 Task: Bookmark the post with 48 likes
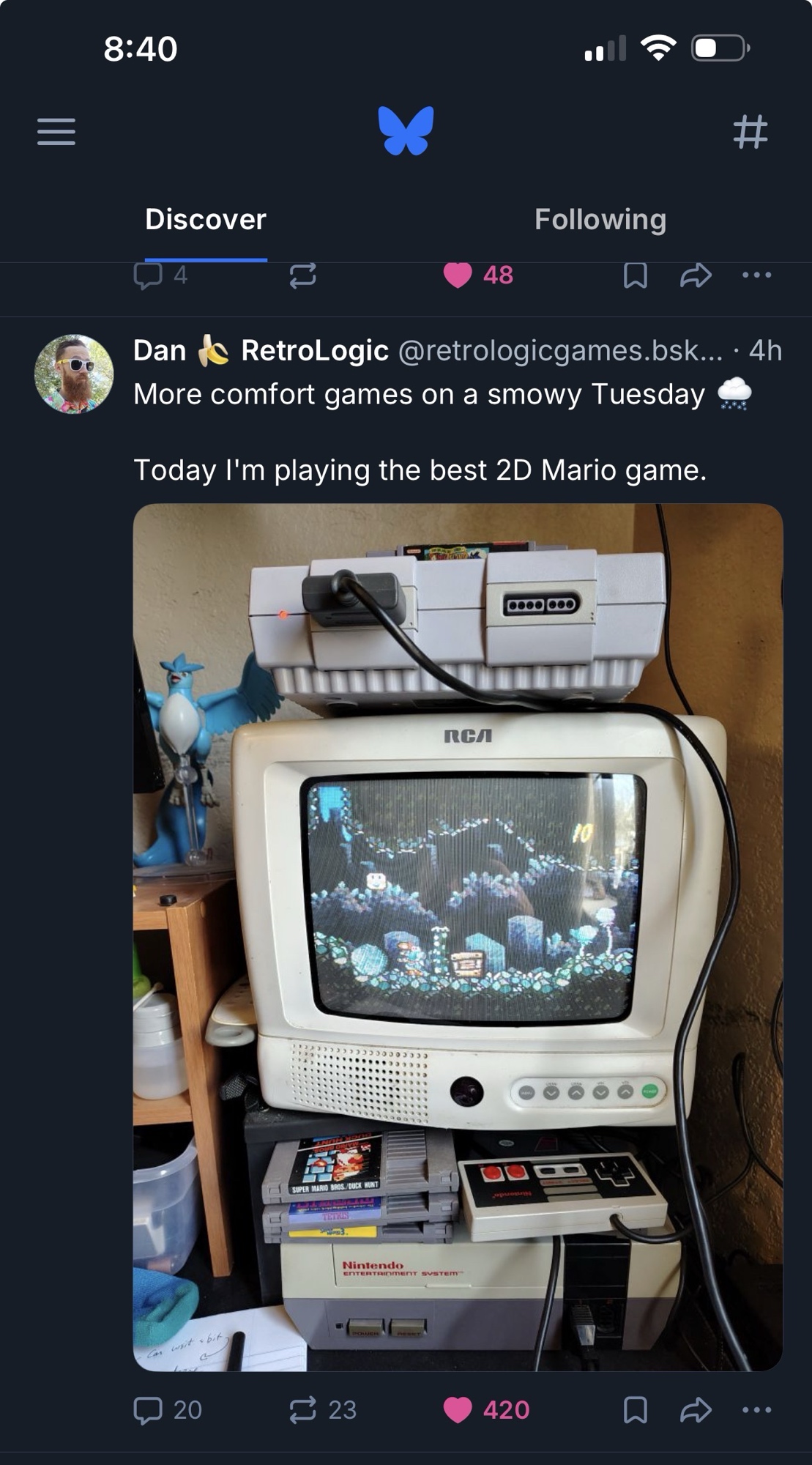coord(635,275)
